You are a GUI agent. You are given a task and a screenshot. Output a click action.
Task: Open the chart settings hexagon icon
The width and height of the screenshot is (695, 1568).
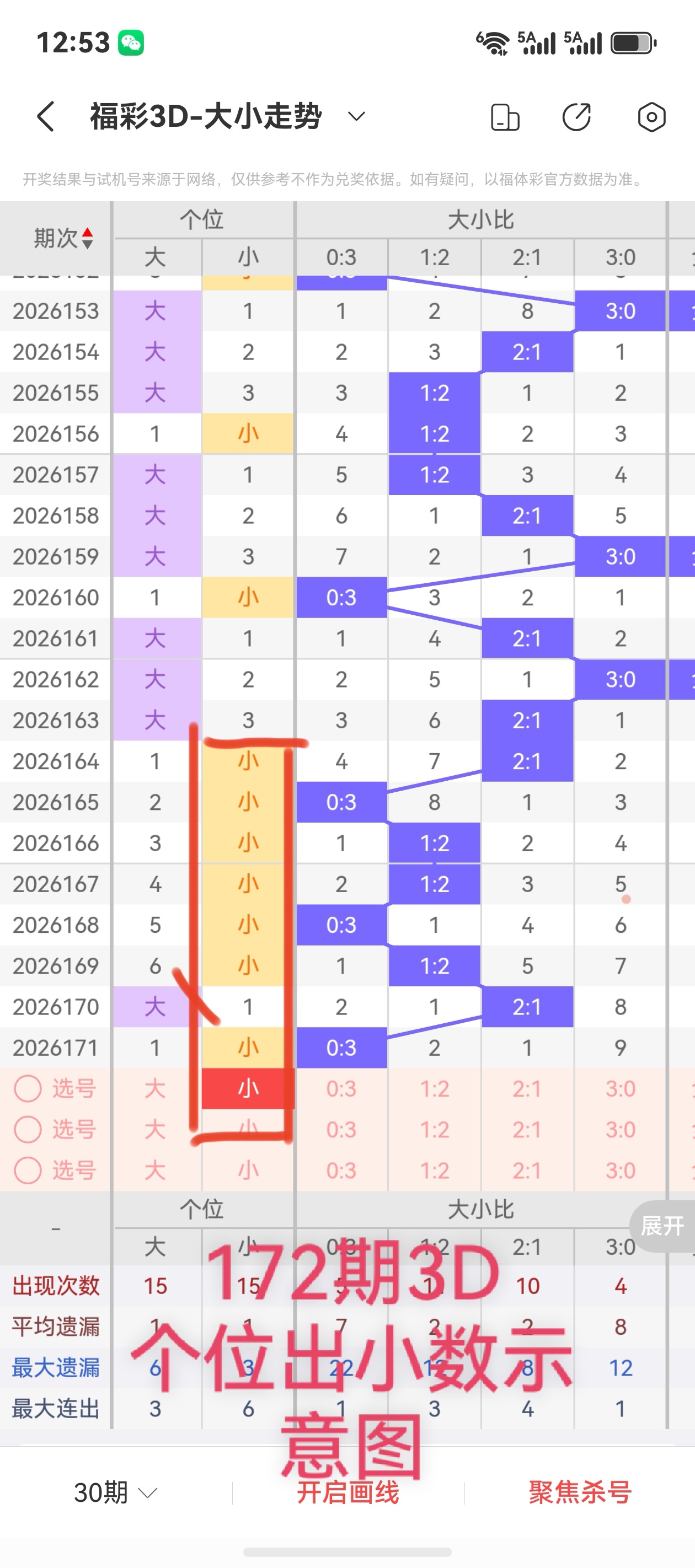651,117
